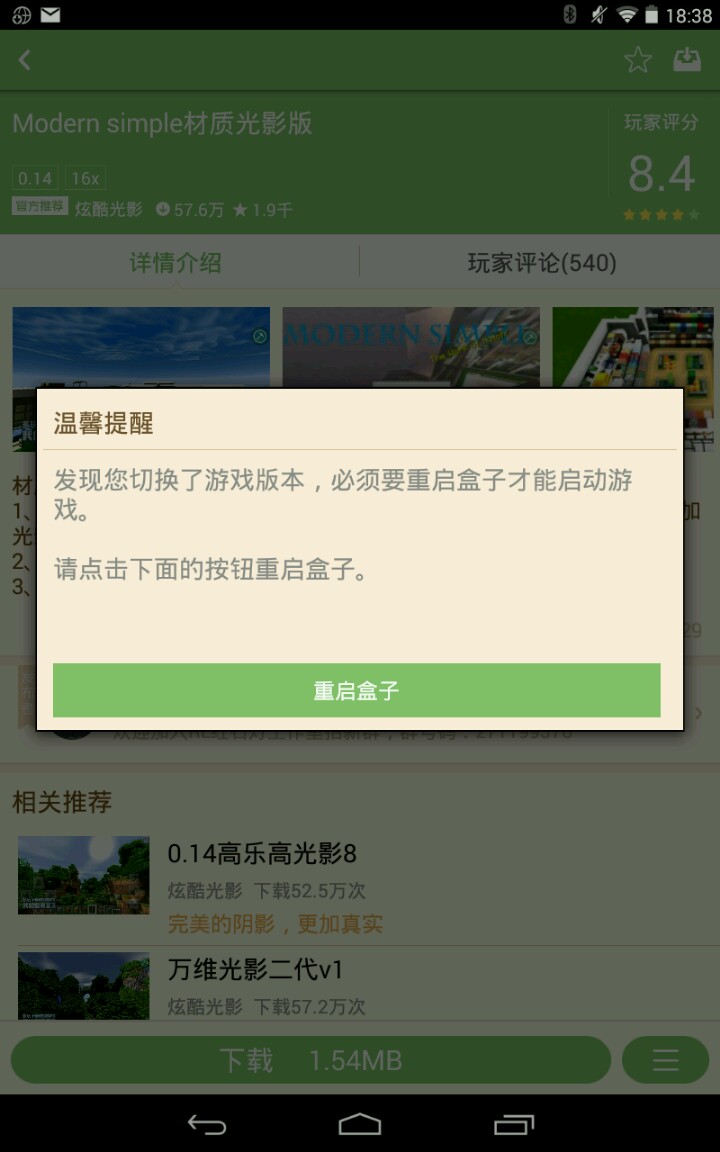Go back with the top-left arrow

(25, 60)
